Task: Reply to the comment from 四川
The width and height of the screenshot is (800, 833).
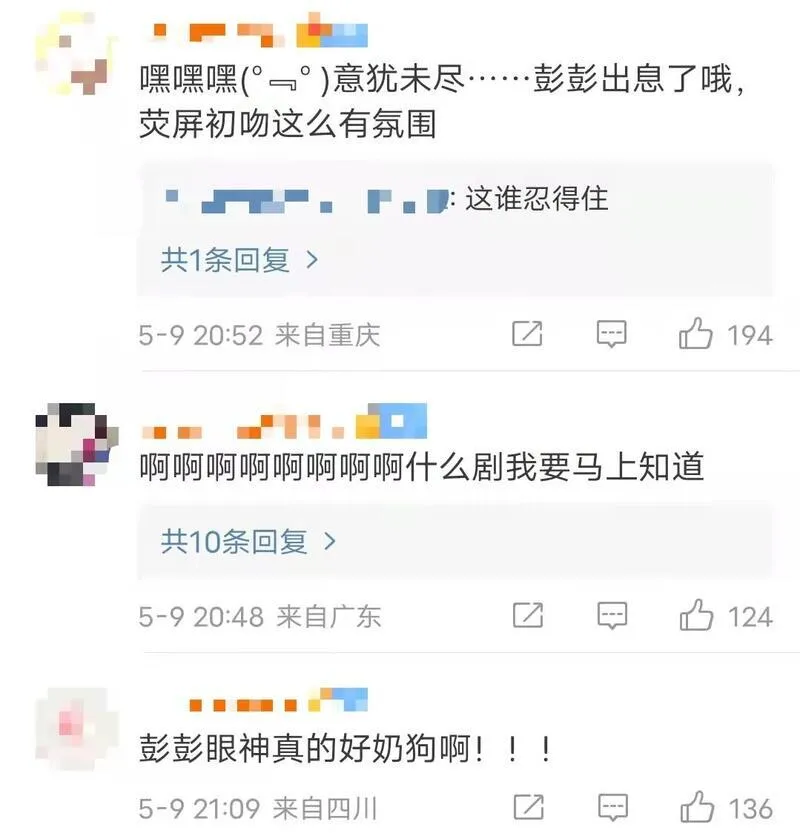Action: point(611,808)
